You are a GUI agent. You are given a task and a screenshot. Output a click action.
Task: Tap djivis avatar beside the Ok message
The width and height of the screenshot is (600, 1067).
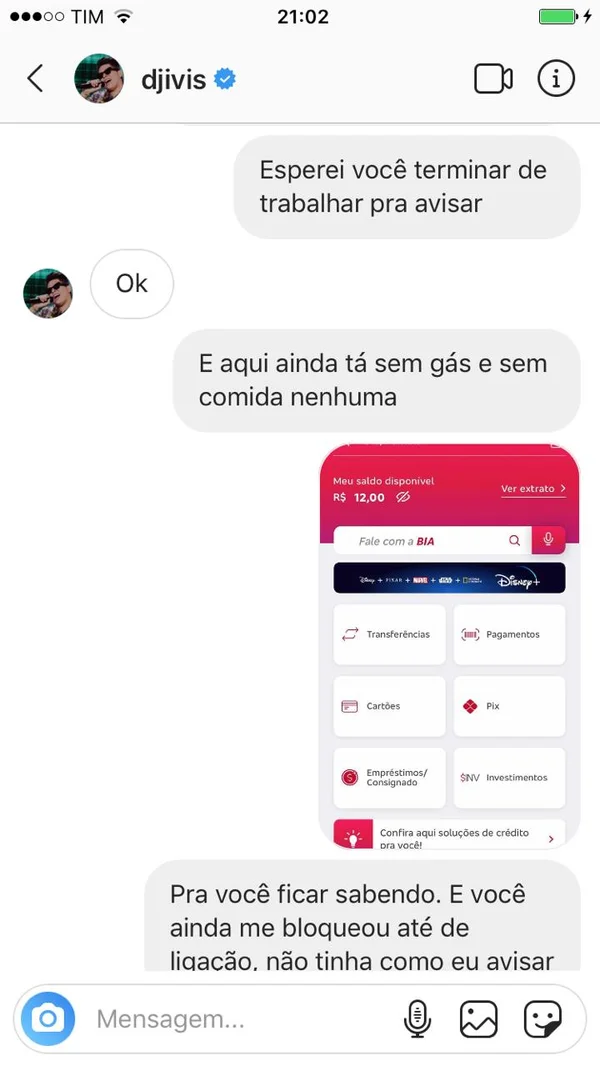click(x=48, y=294)
